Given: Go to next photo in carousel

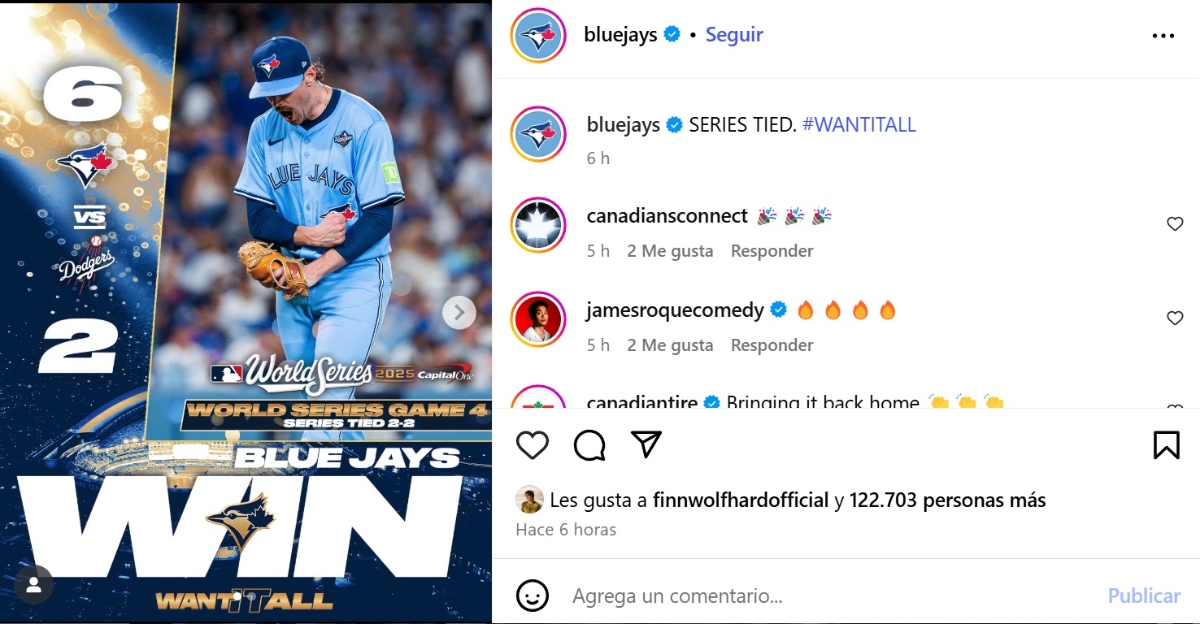Looking at the screenshot, I should click(x=459, y=313).
